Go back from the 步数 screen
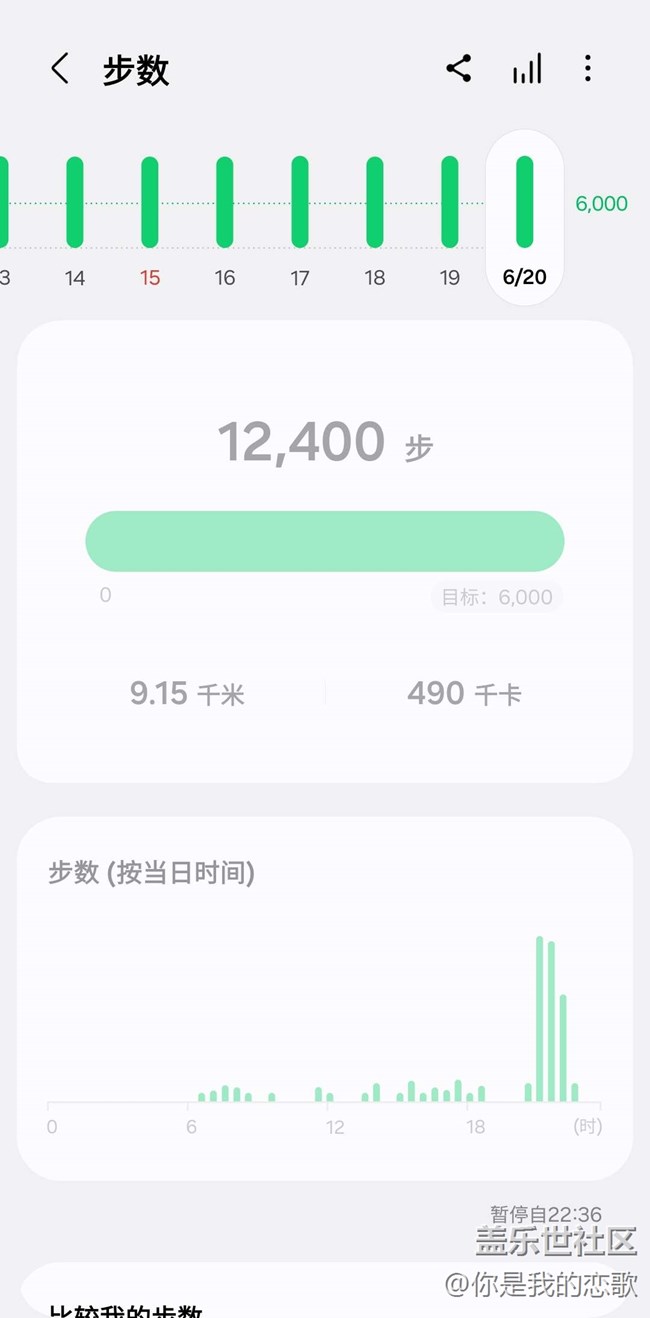 pyautogui.click(x=60, y=69)
